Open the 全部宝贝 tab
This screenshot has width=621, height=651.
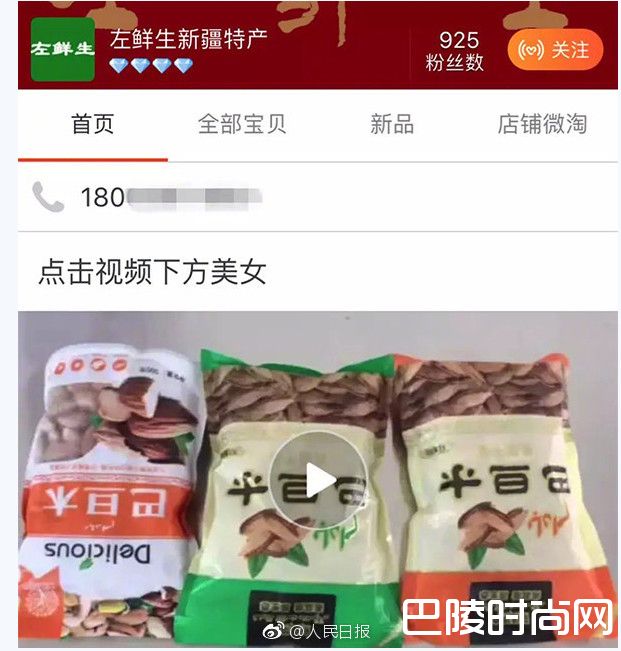click(242, 125)
